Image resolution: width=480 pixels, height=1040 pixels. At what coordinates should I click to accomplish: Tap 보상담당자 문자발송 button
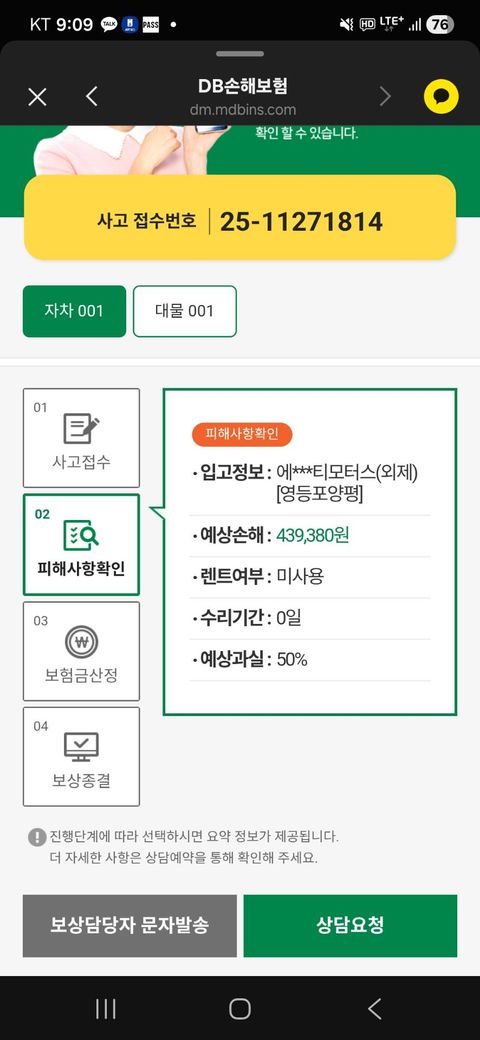pyautogui.click(x=129, y=926)
